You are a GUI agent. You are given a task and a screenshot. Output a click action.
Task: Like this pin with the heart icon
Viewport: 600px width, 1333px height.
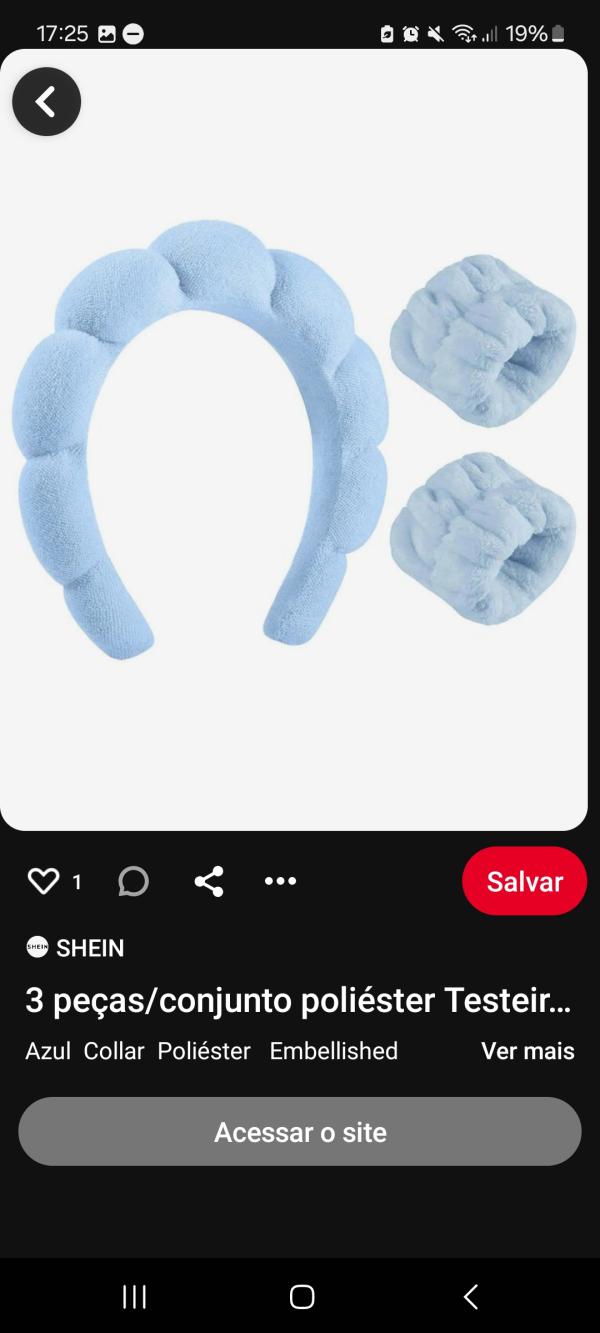point(44,881)
